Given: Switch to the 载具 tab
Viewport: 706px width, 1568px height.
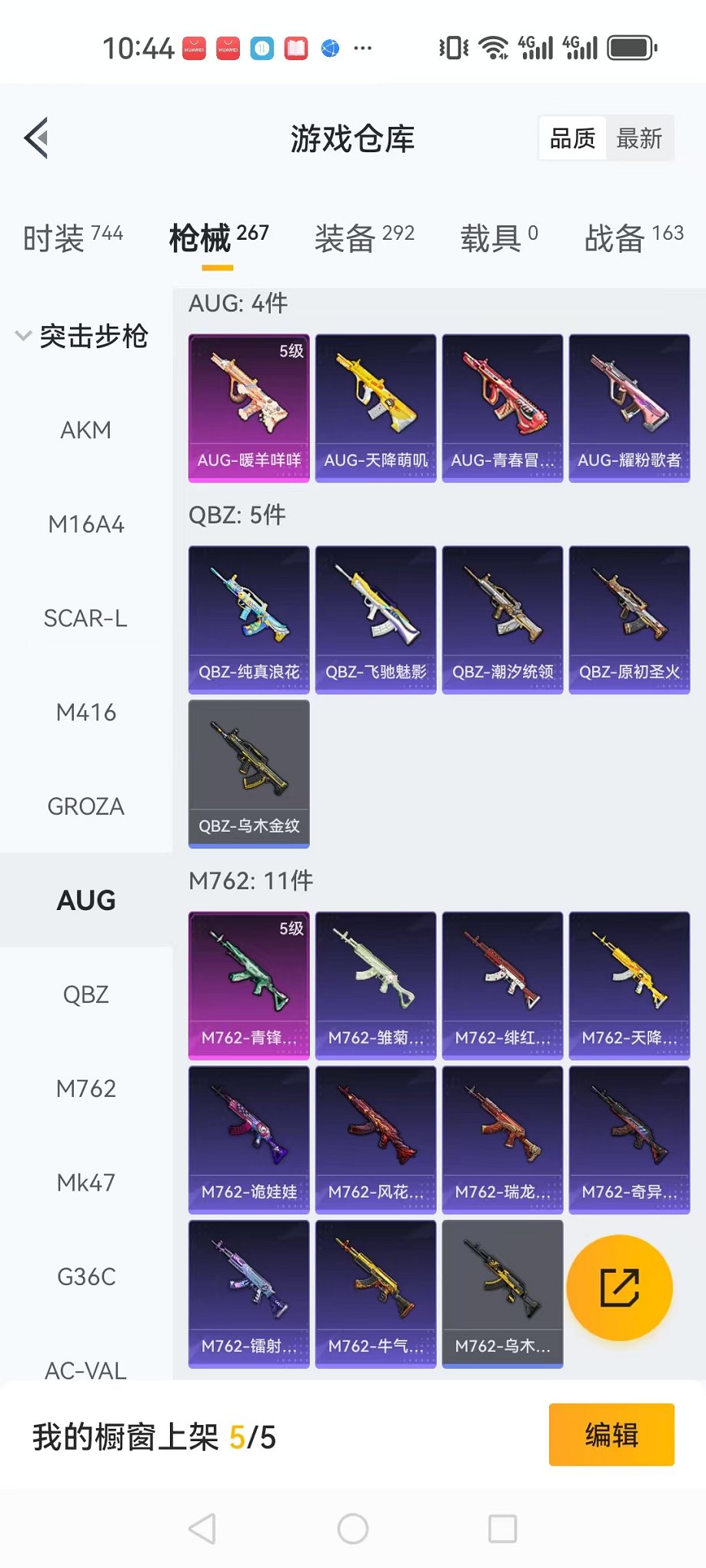Looking at the screenshot, I should 498,238.
